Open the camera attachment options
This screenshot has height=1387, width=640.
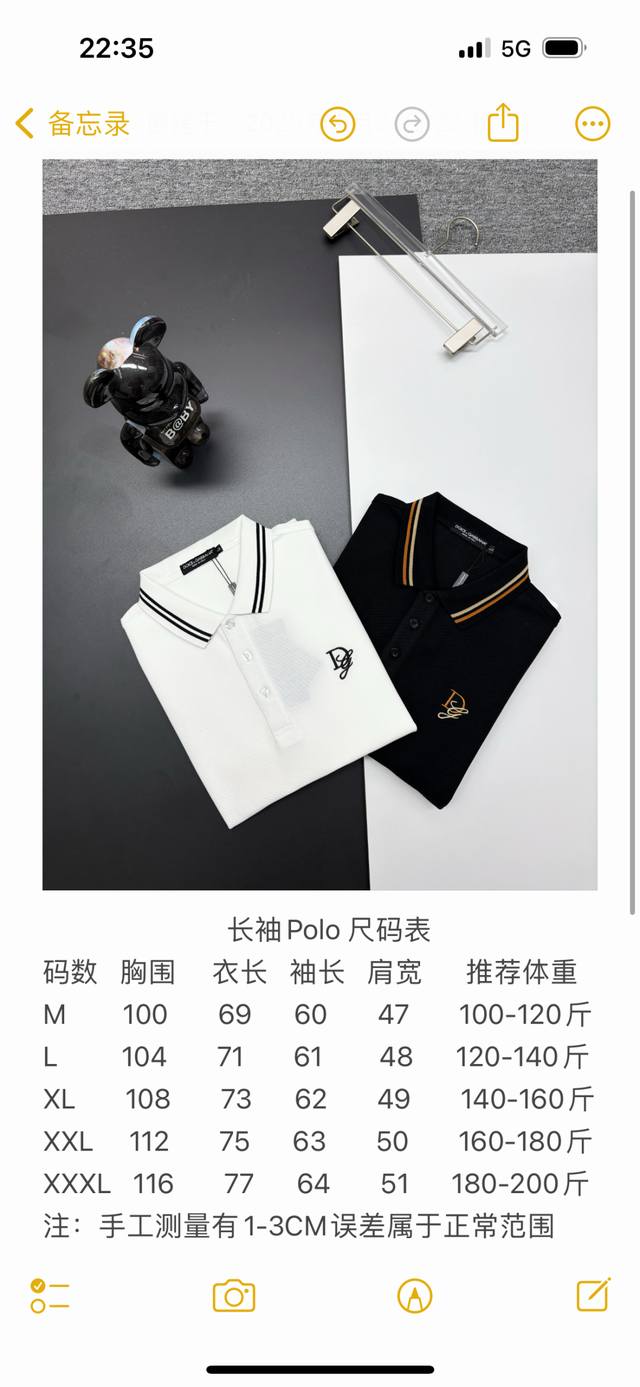(x=234, y=1296)
